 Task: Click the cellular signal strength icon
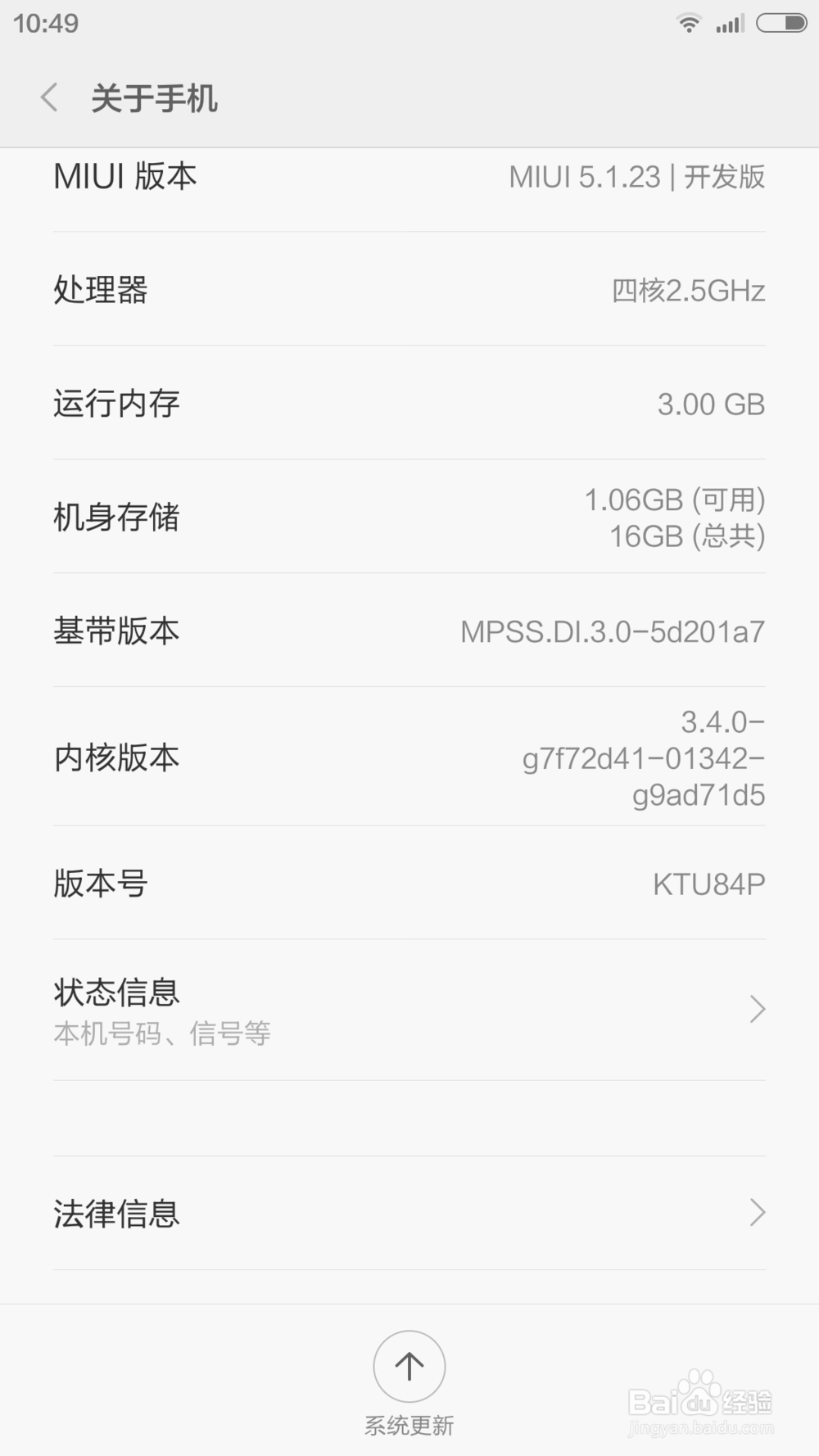tap(727, 22)
